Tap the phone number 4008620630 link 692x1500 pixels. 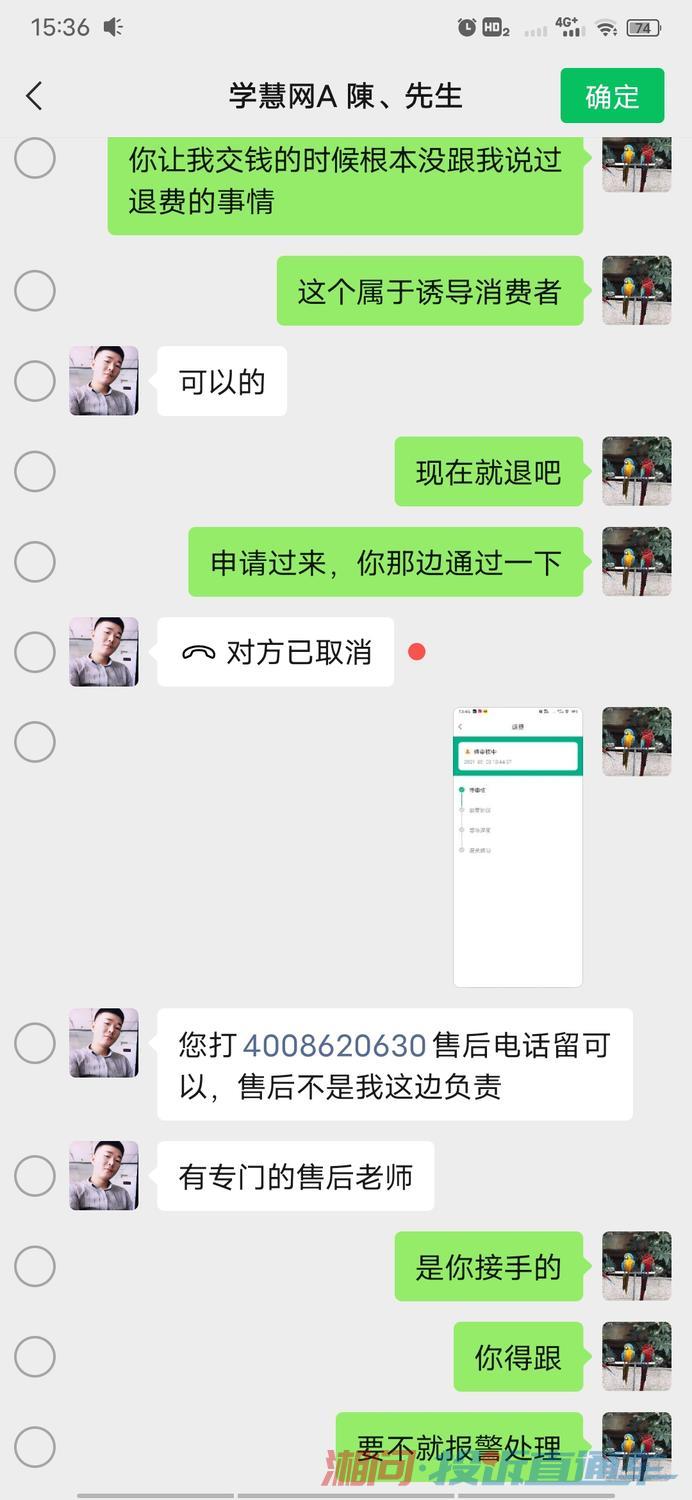pos(335,1046)
